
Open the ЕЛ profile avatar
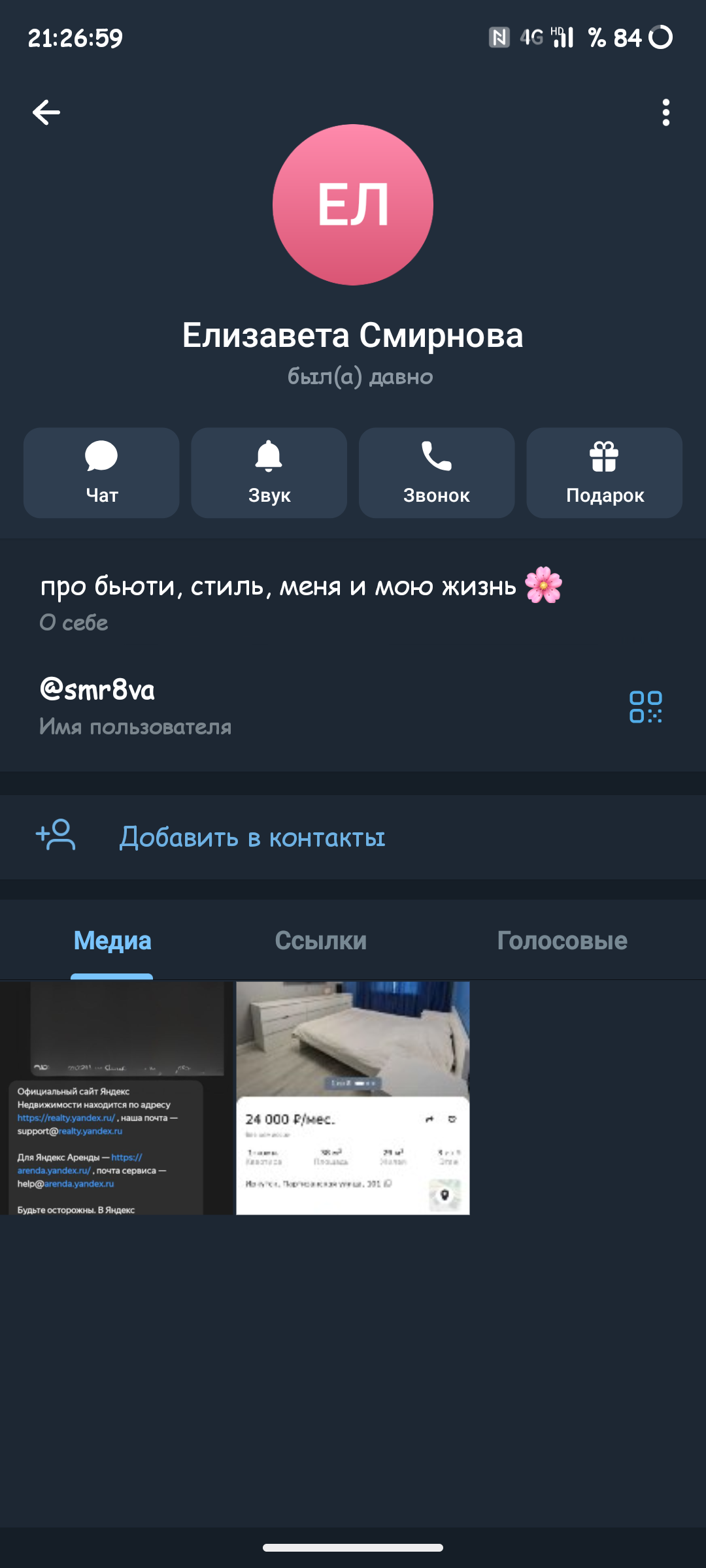tap(353, 204)
